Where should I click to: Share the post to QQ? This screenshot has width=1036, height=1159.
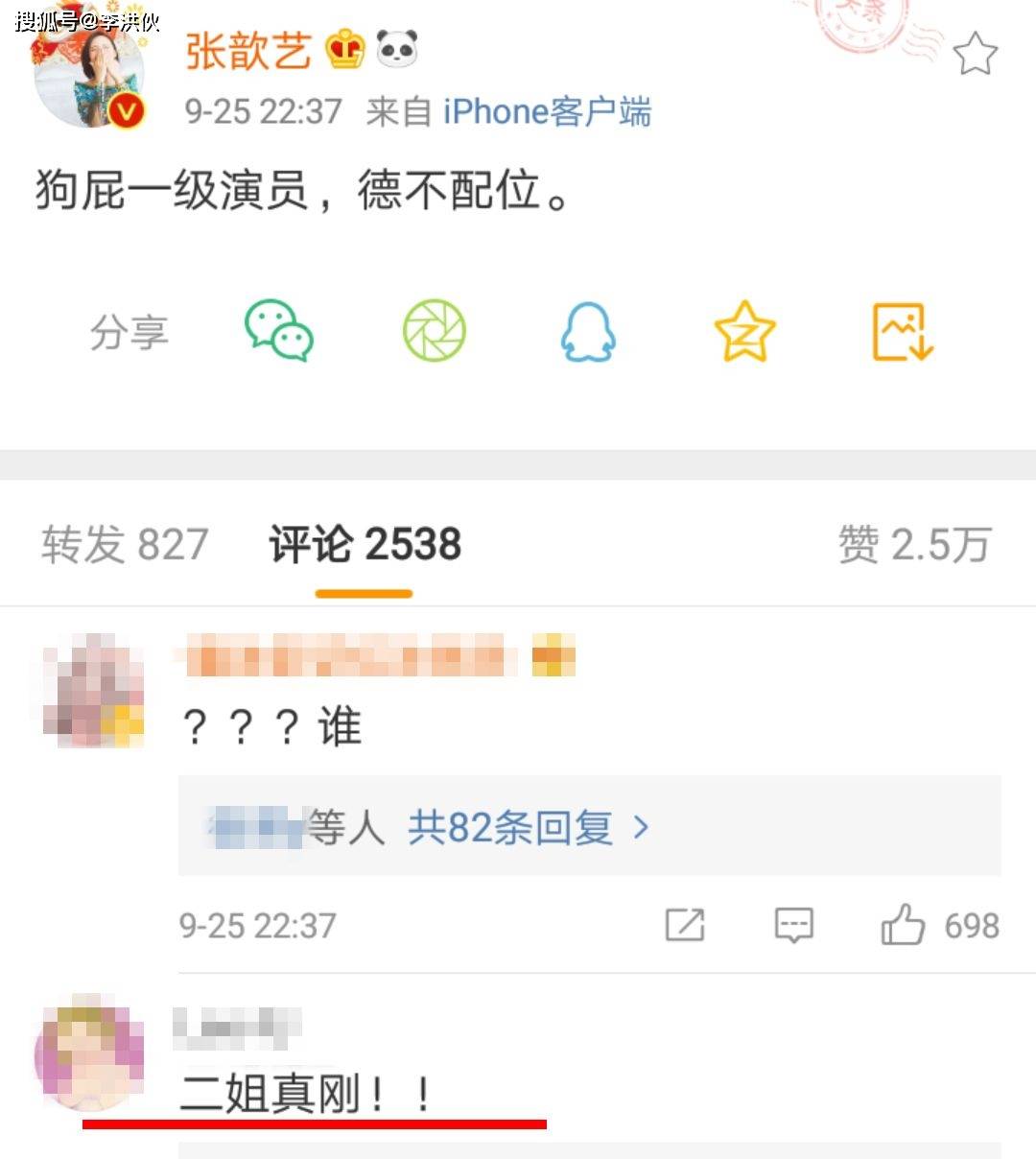588,332
